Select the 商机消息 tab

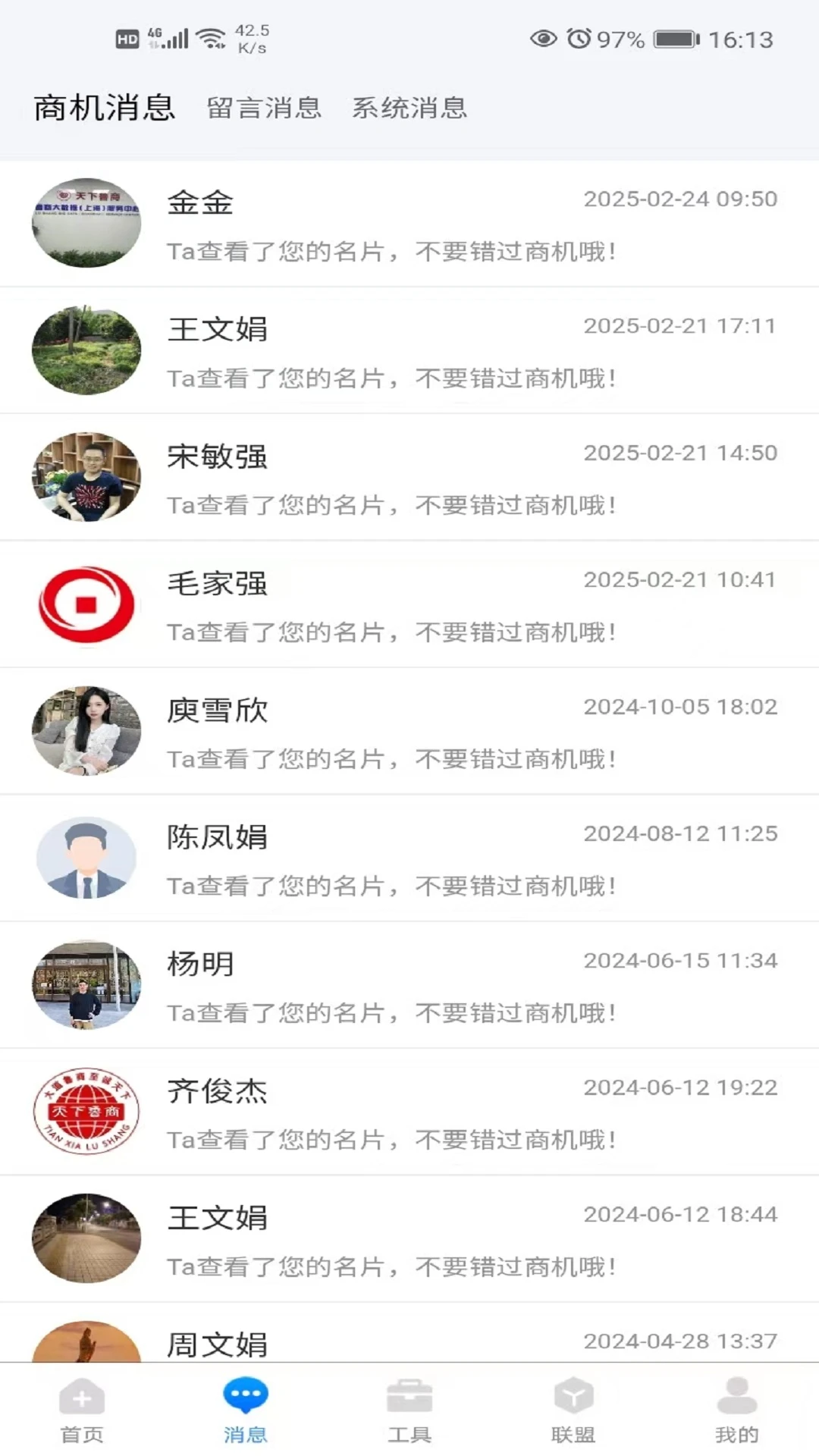click(102, 108)
